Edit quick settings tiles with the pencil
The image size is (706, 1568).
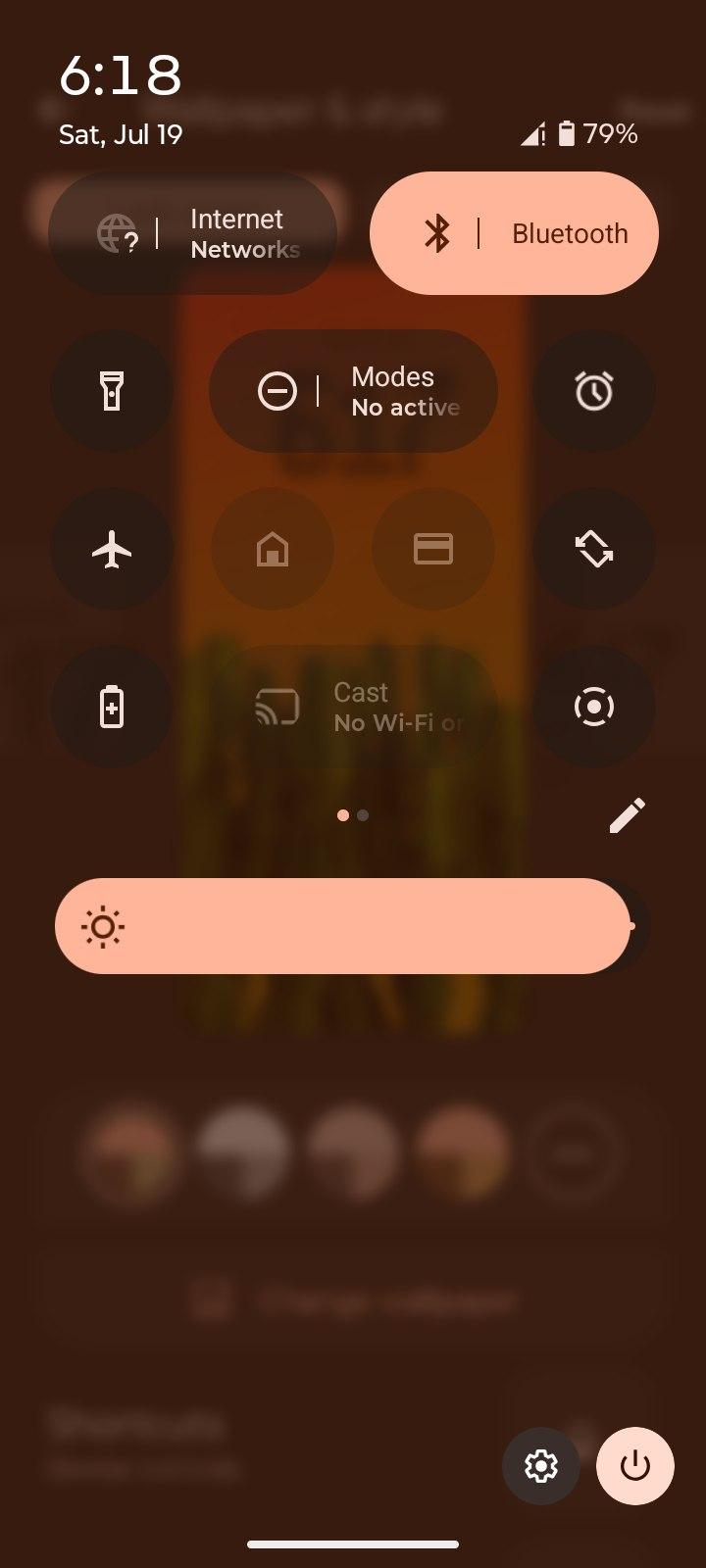tap(627, 815)
